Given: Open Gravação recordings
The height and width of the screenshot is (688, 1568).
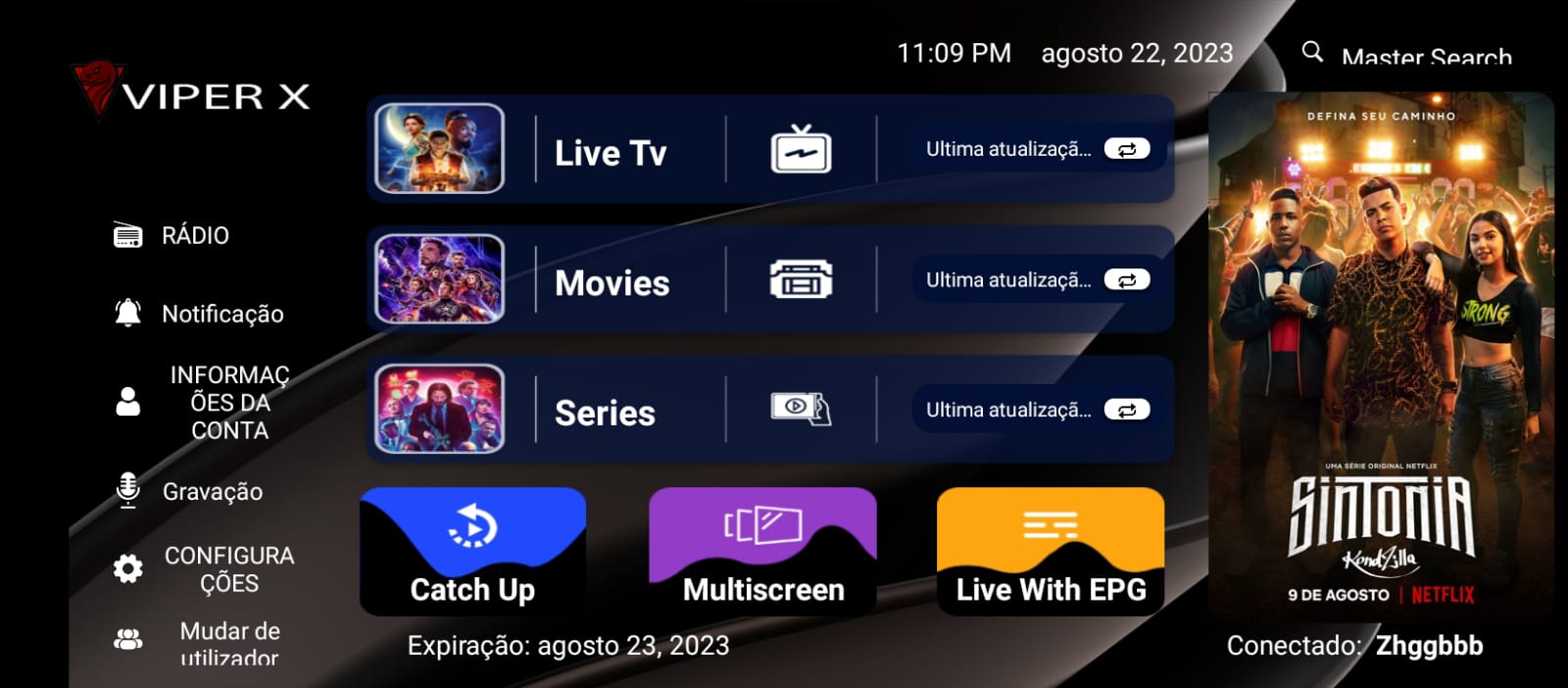Looking at the screenshot, I should [x=212, y=491].
